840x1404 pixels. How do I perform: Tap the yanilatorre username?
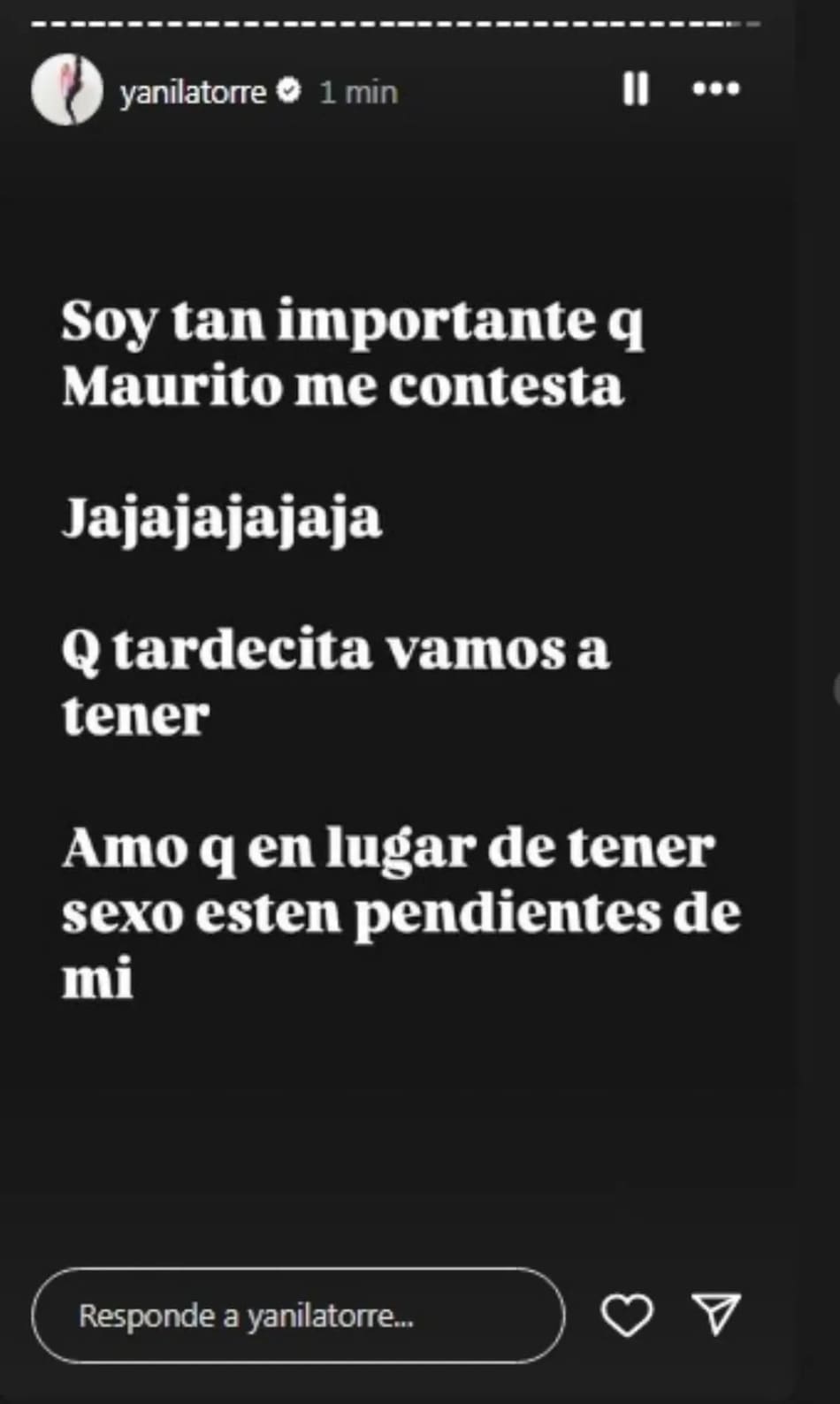tap(193, 92)
